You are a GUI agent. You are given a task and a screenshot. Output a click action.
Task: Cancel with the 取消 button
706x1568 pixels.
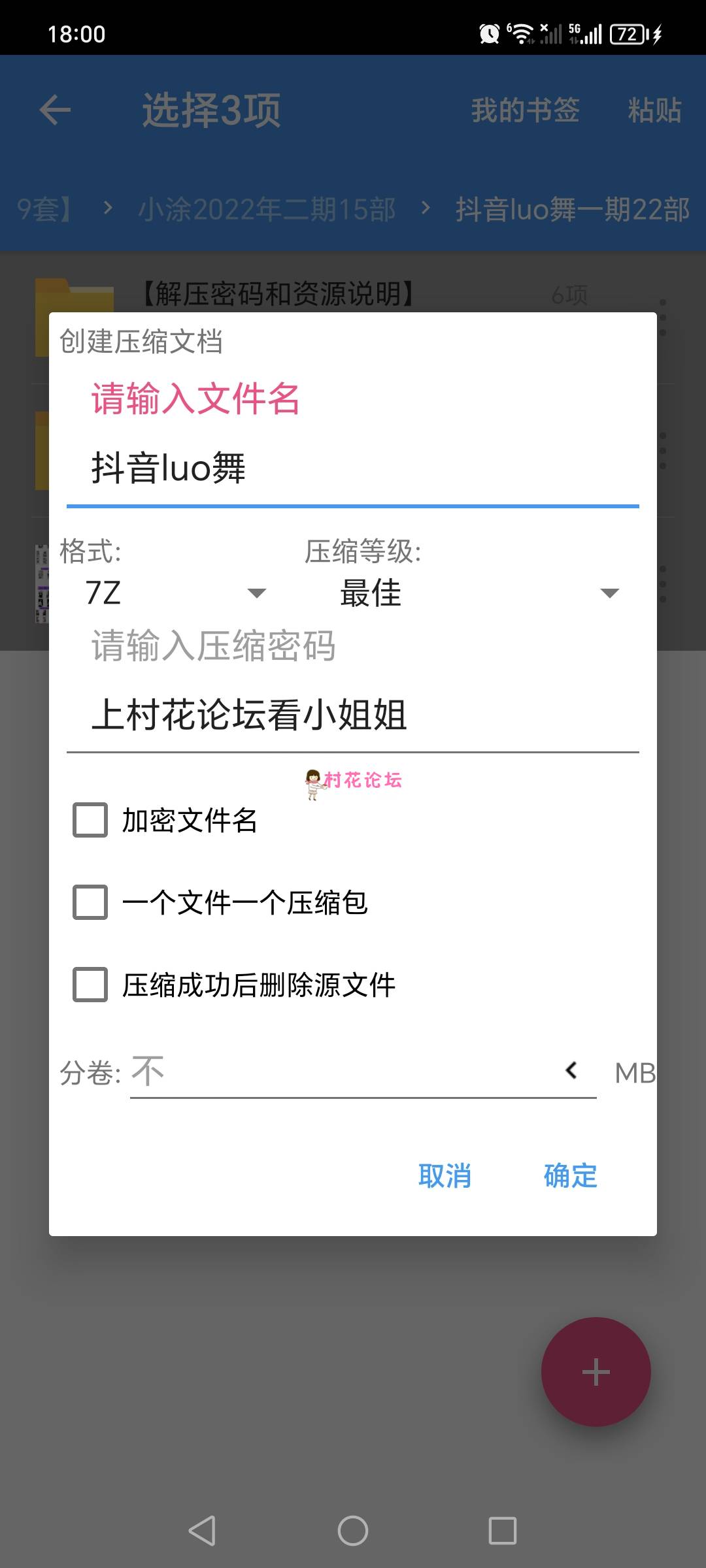pos(445,1176)
